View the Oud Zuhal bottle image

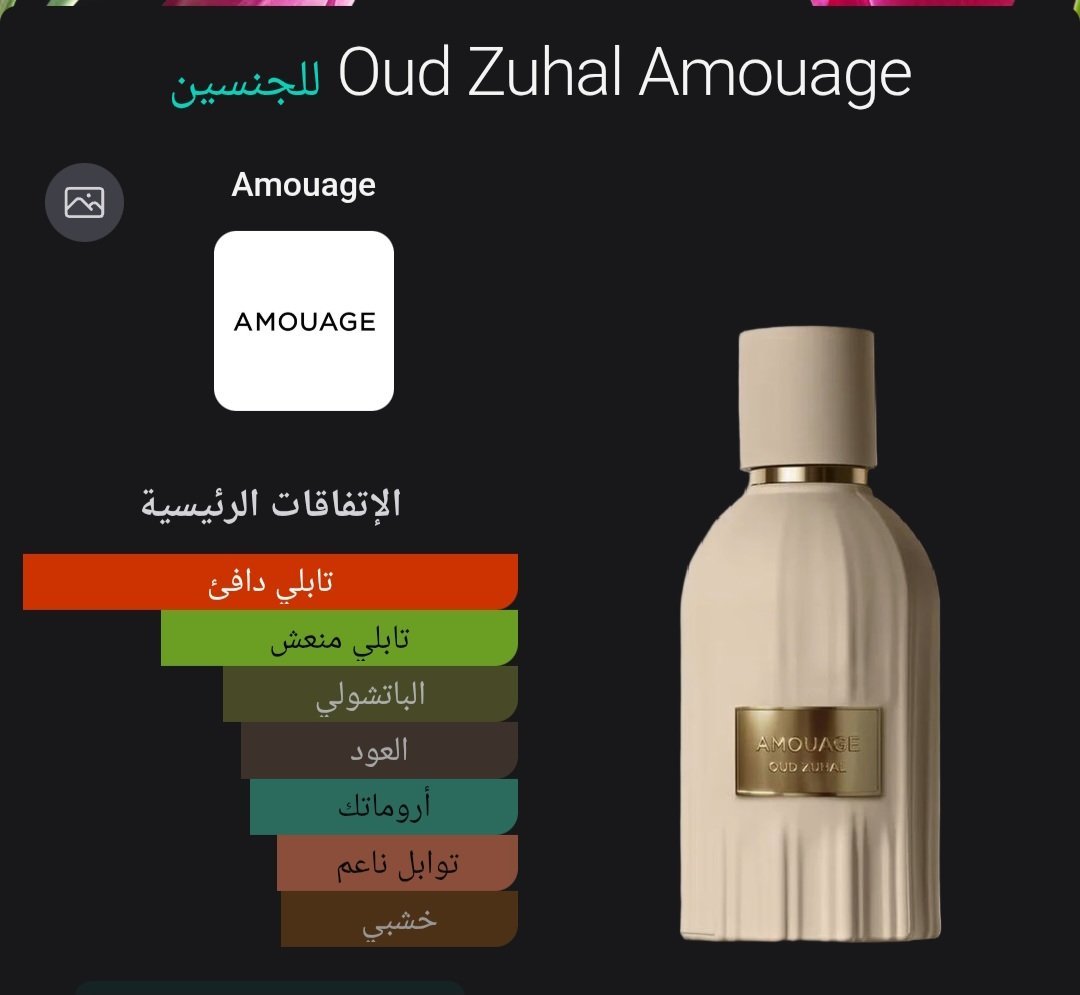coord(809,640)
